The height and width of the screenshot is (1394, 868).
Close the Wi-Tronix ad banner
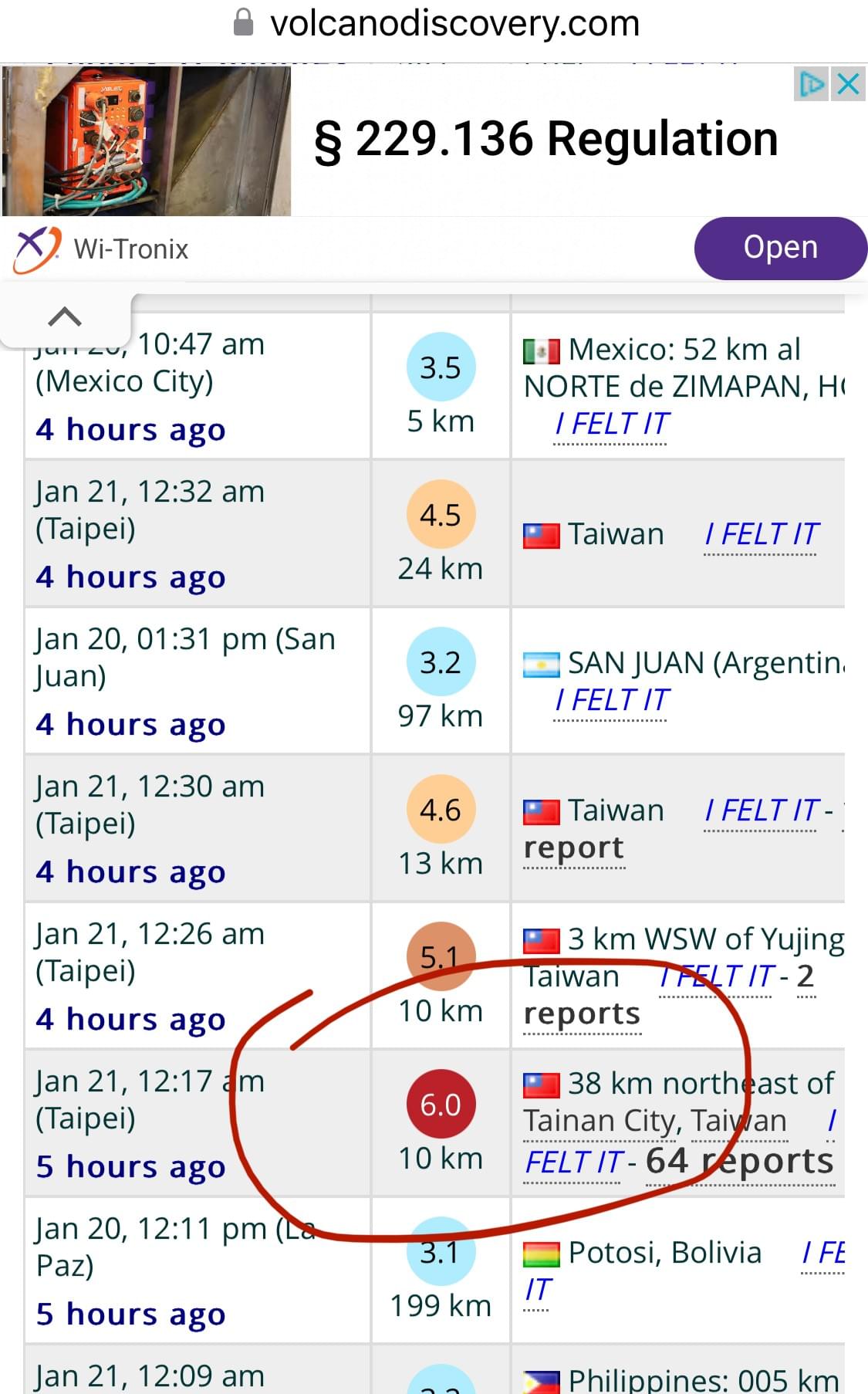pos(848,83)
